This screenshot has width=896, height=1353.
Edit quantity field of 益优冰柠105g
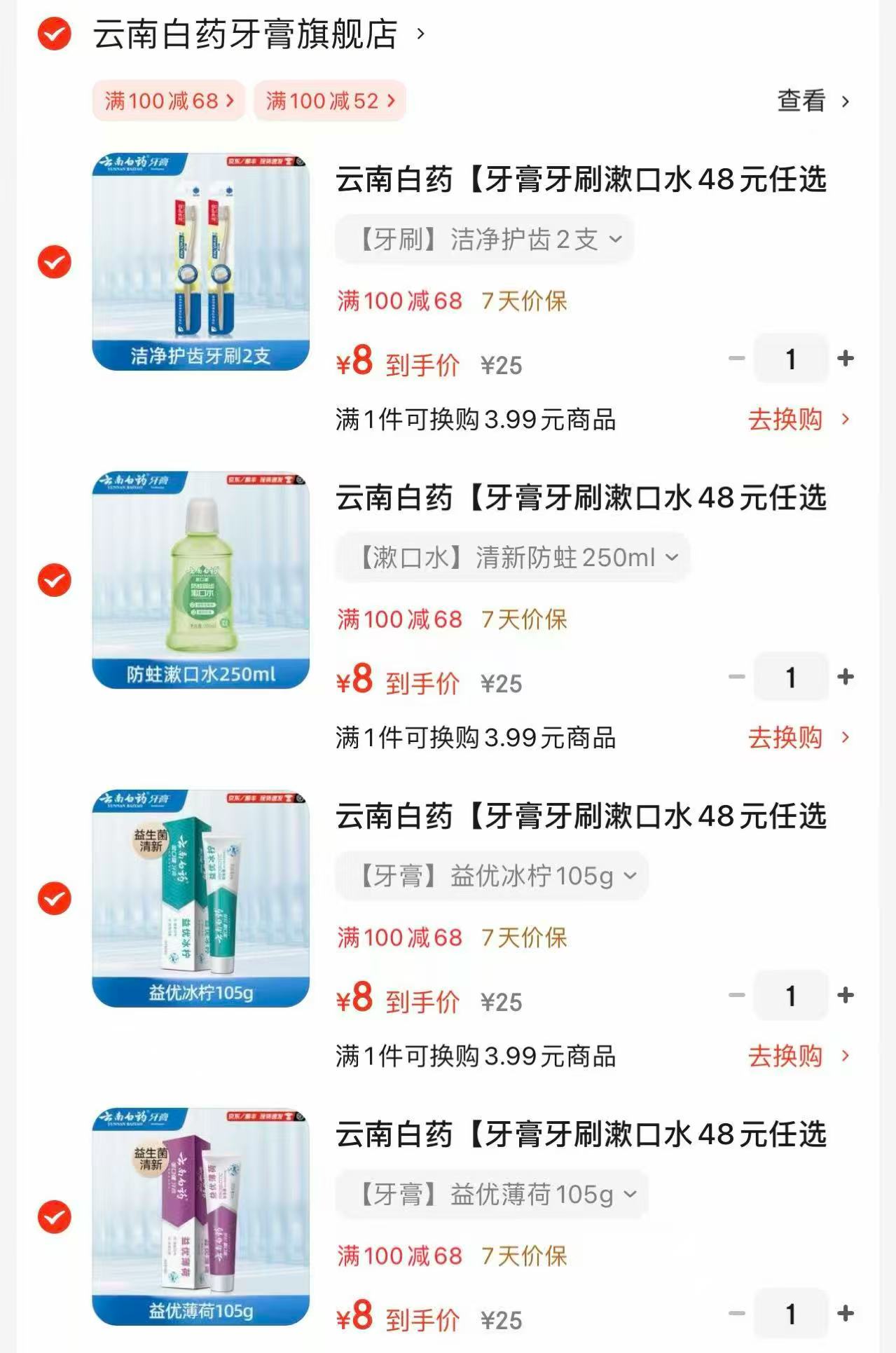coord(792,994)
